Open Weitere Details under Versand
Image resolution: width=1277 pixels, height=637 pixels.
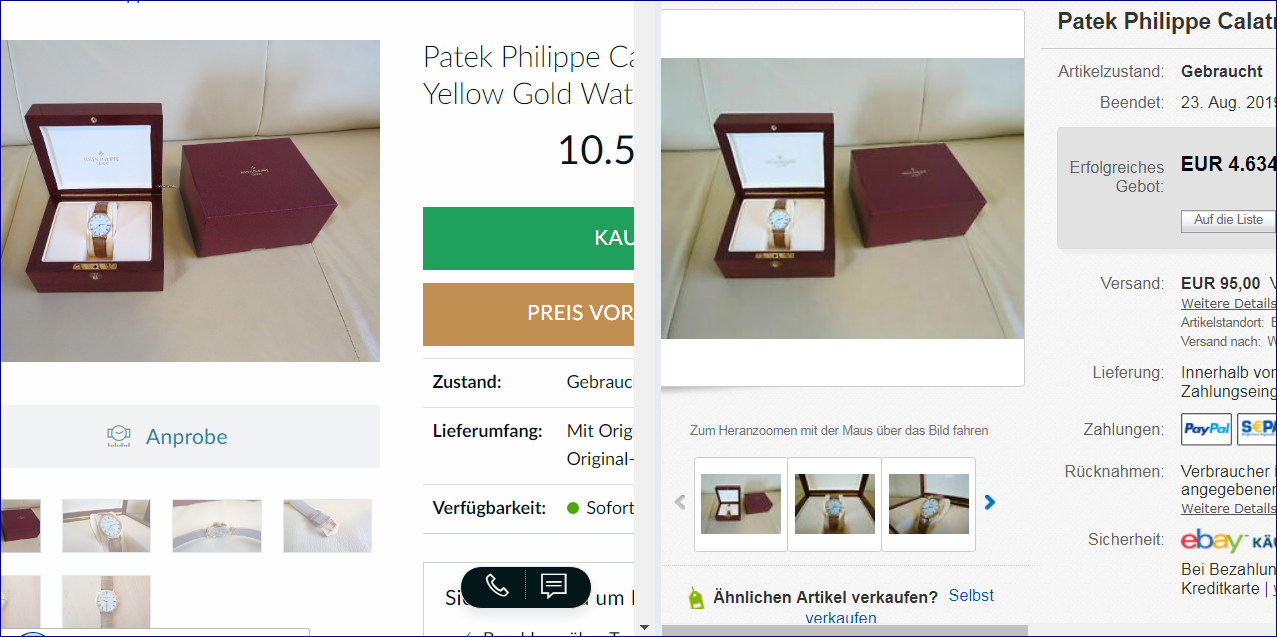pos(1228,303)
